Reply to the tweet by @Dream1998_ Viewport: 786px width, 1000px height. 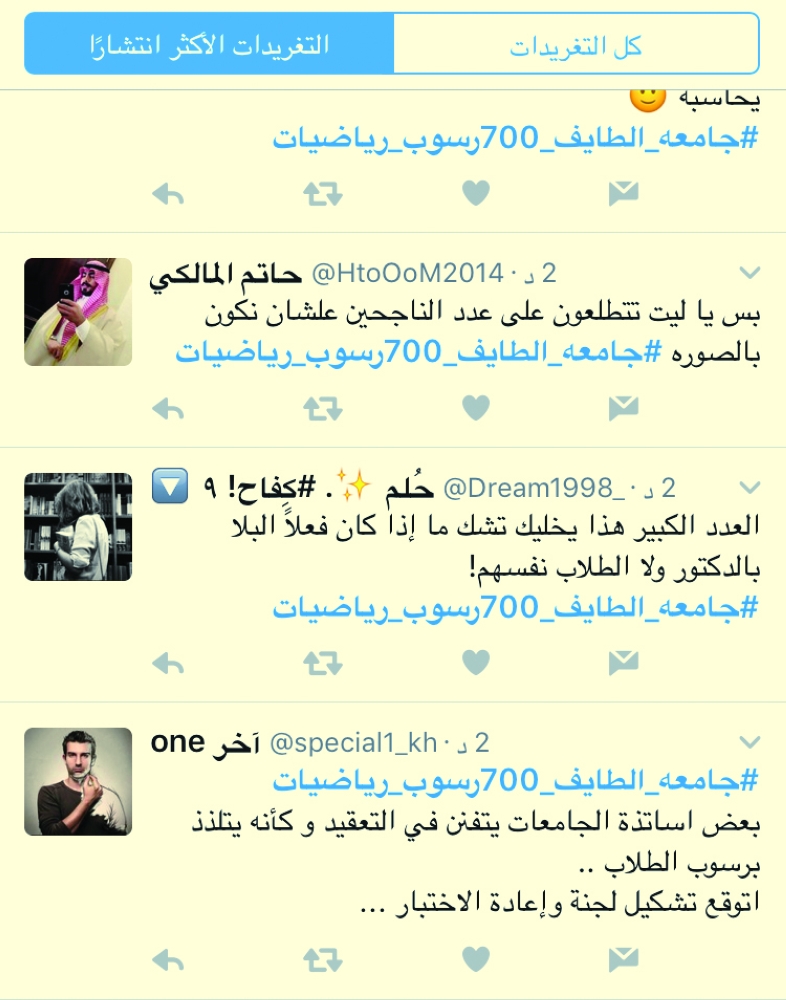169,662
